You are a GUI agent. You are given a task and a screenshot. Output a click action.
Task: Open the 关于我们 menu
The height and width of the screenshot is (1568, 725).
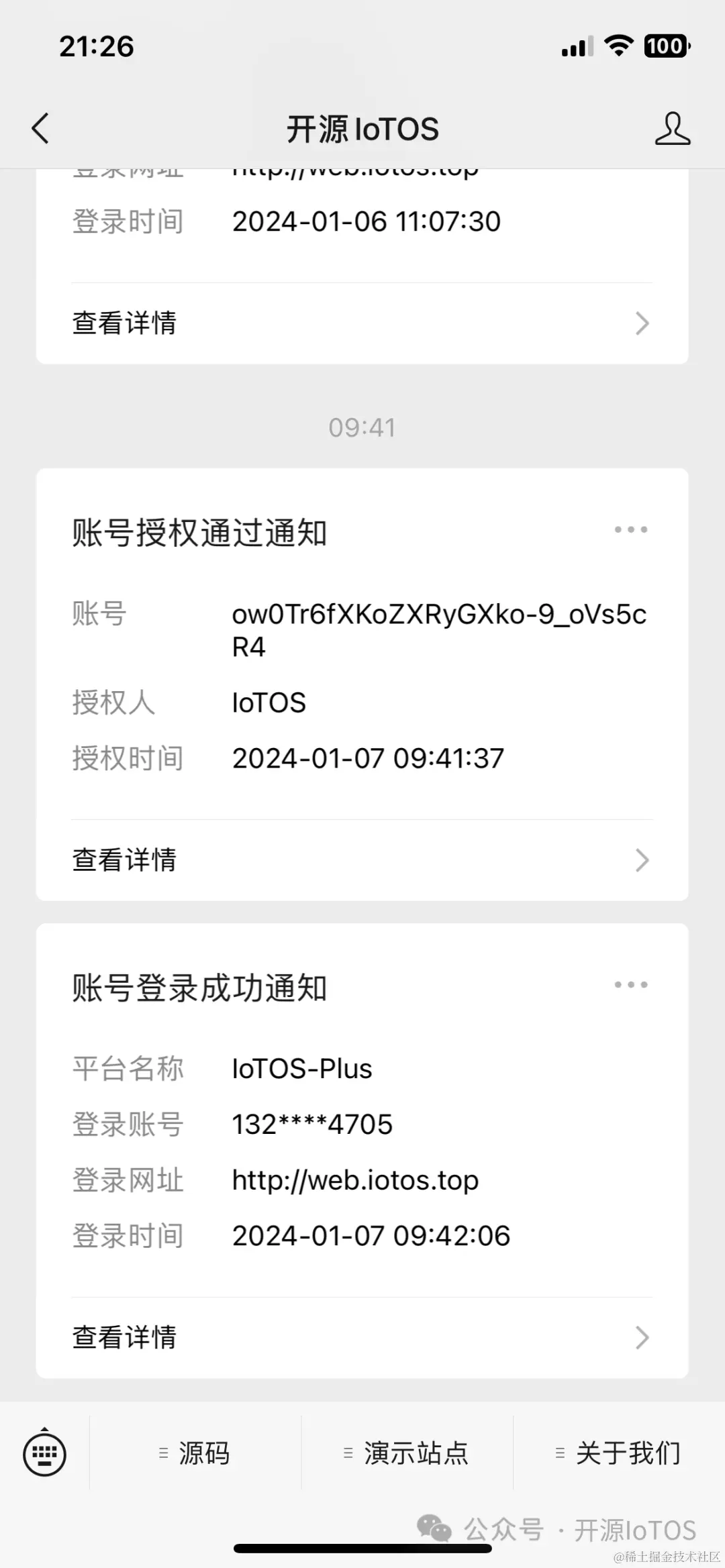[x=629, y=1453]
